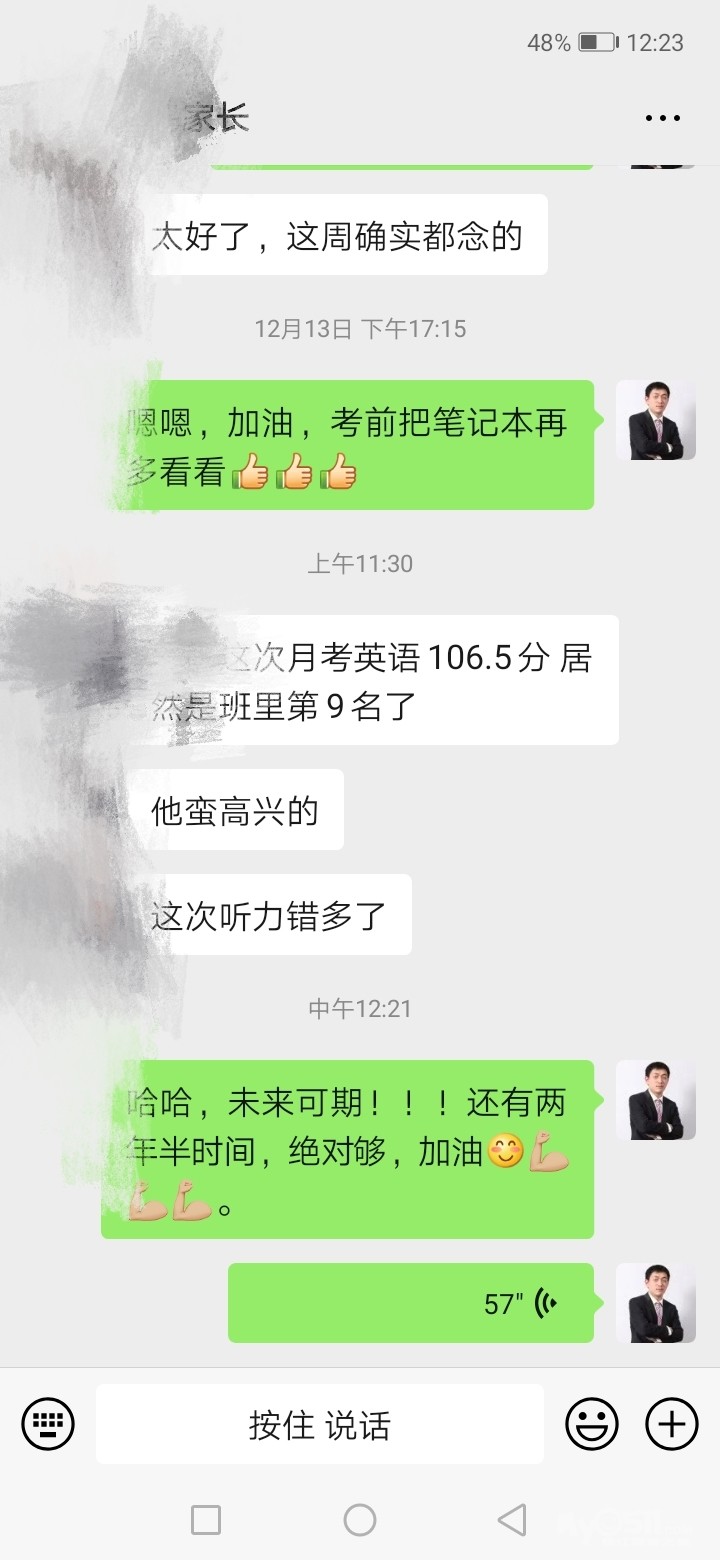Open the plus attachments menu
Screen dimensions: 720x1560
tap(671, 1423)
